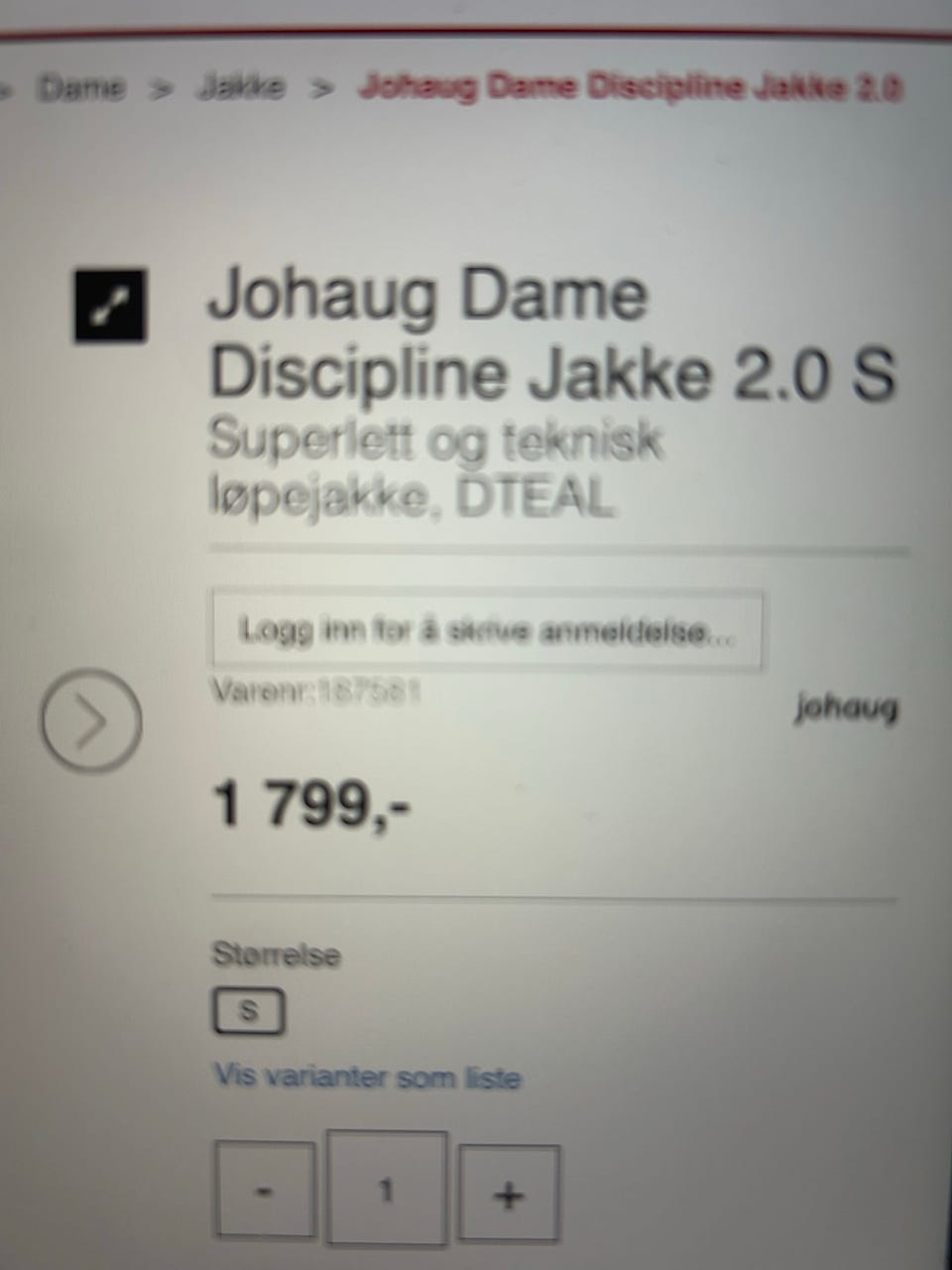Click the circular navigation arrow beside price area
The height and width of the screenshot is (1270, 952).
tap(91, 721)
